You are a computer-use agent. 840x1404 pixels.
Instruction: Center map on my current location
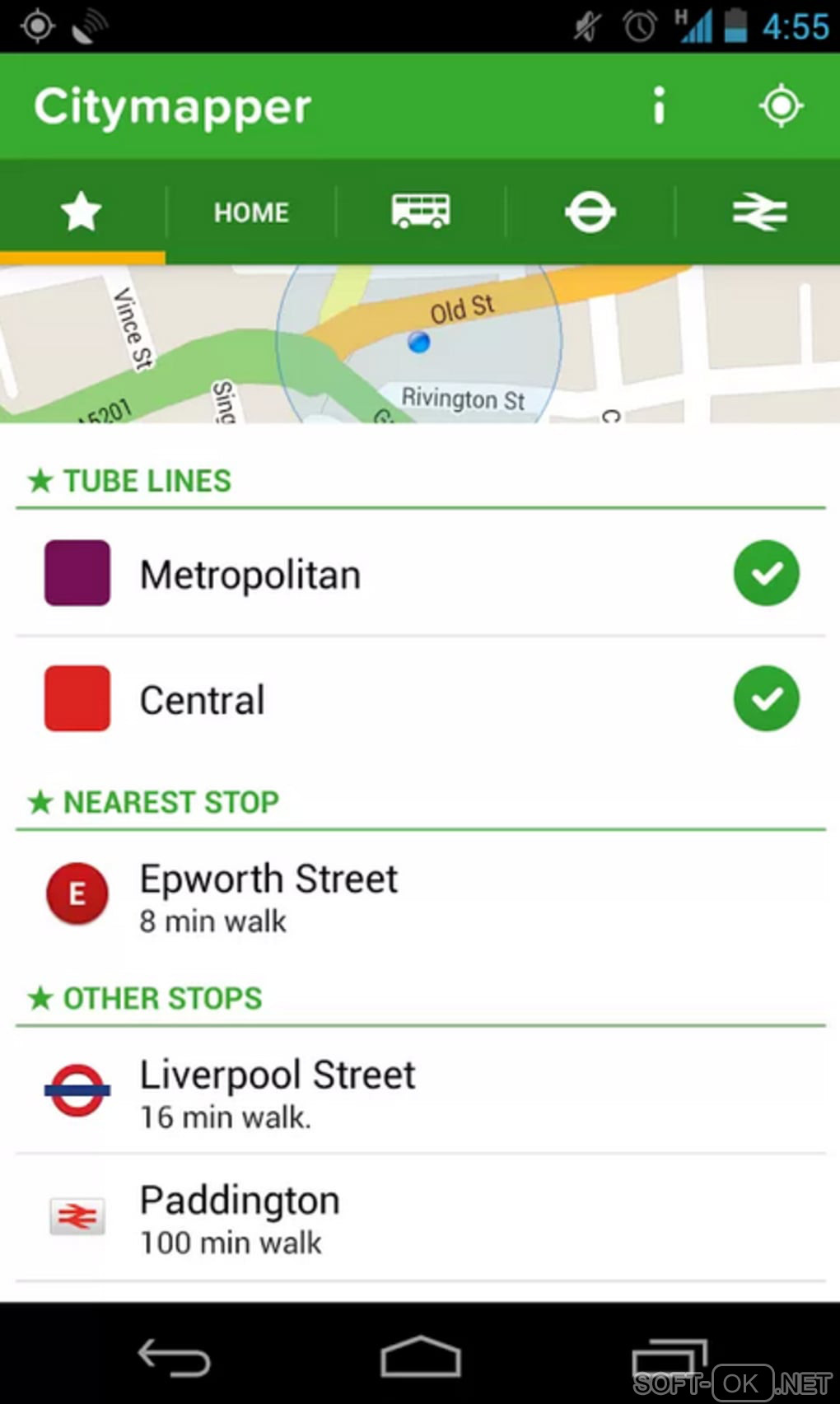pyautogui.click(x=780, y=106)
